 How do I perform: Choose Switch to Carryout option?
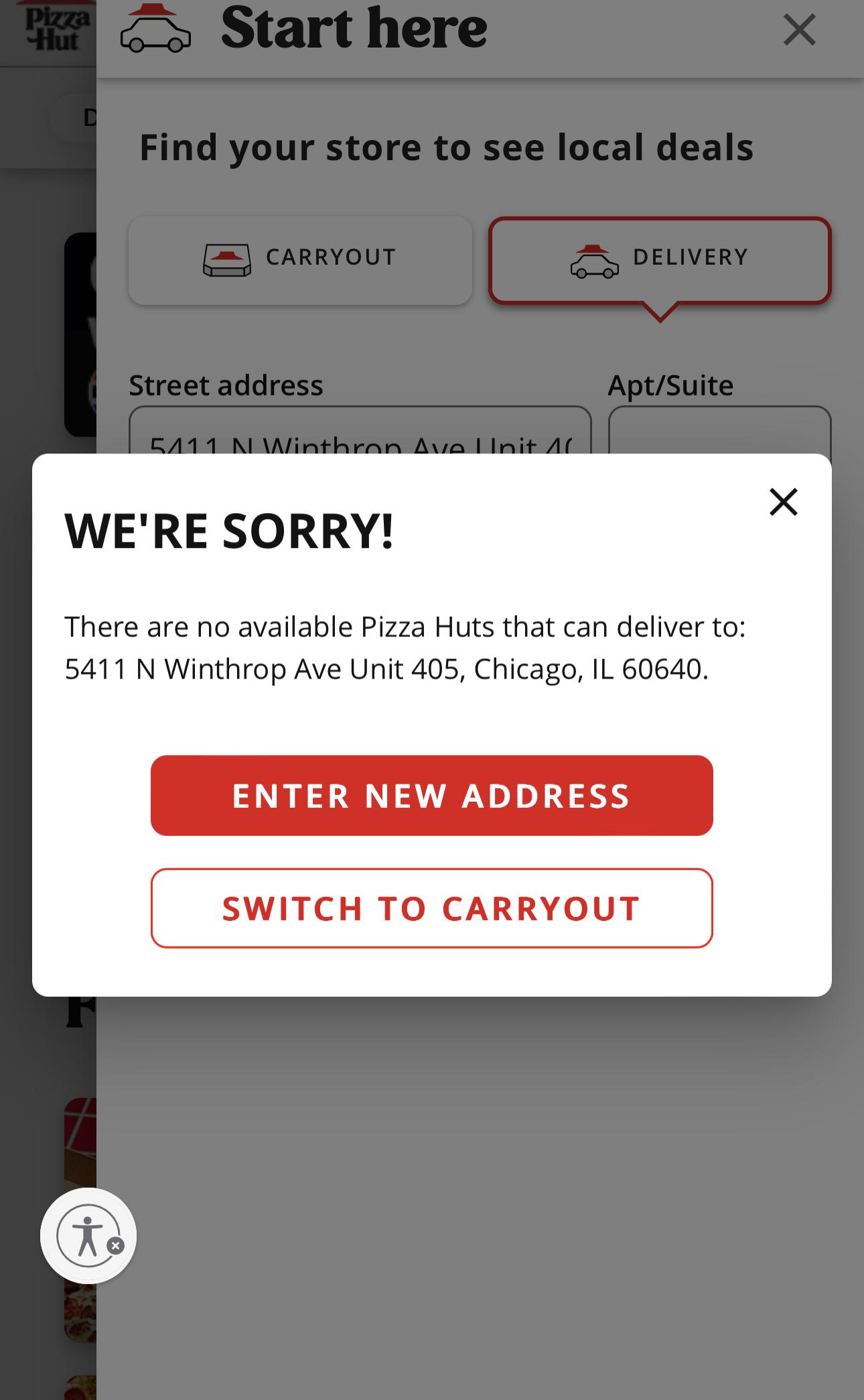[431, 908]
